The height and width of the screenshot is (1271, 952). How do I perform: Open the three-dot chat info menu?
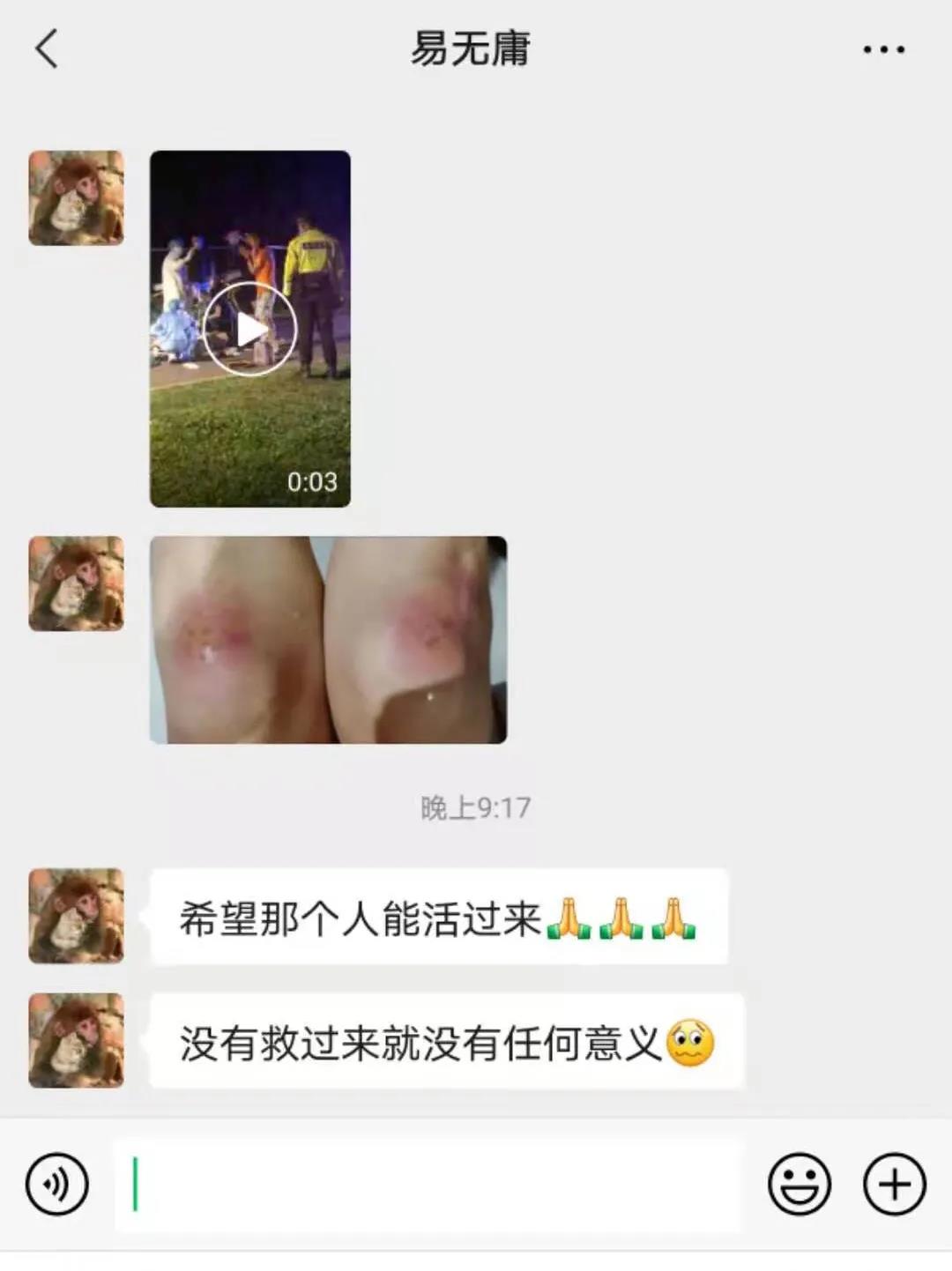[x=883, y=49]
